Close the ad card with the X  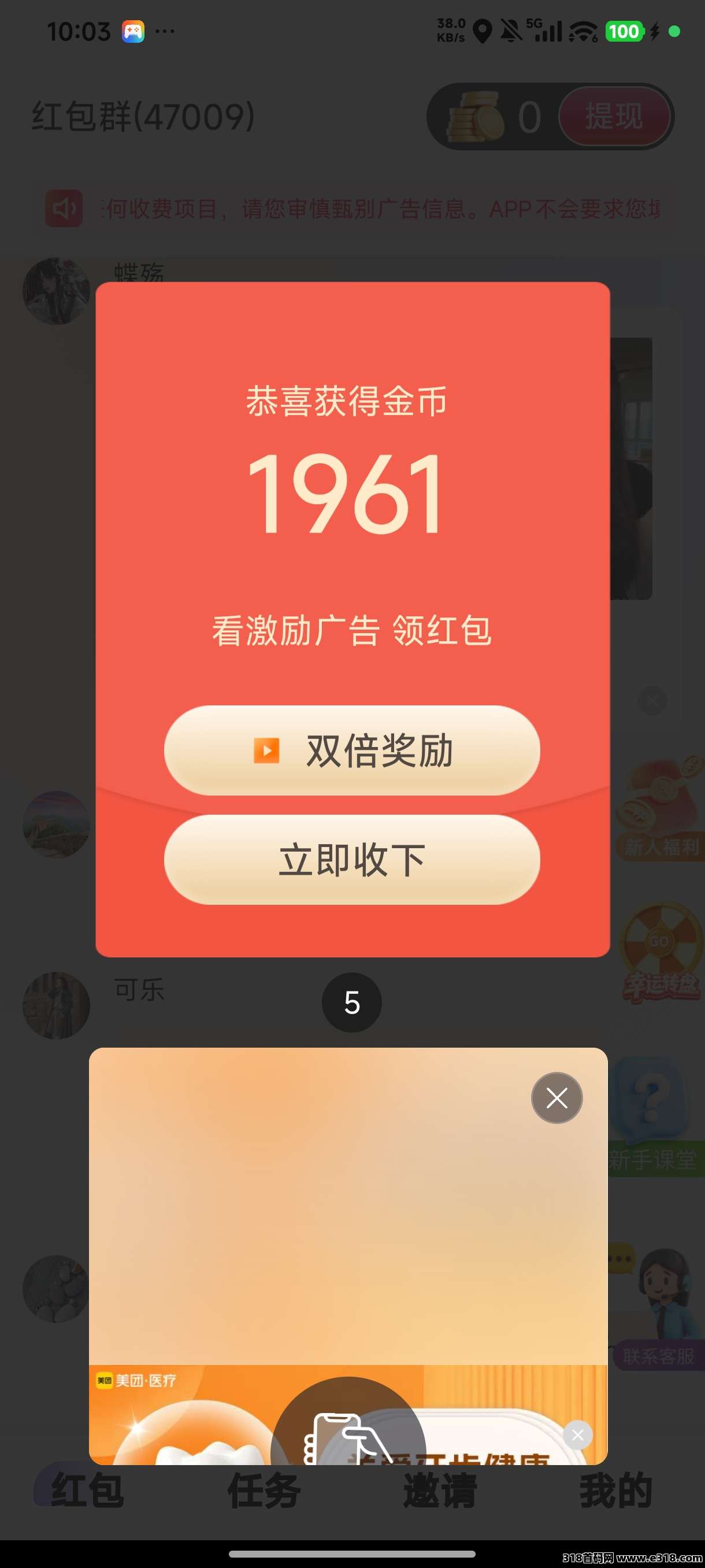pos(556,1098)
